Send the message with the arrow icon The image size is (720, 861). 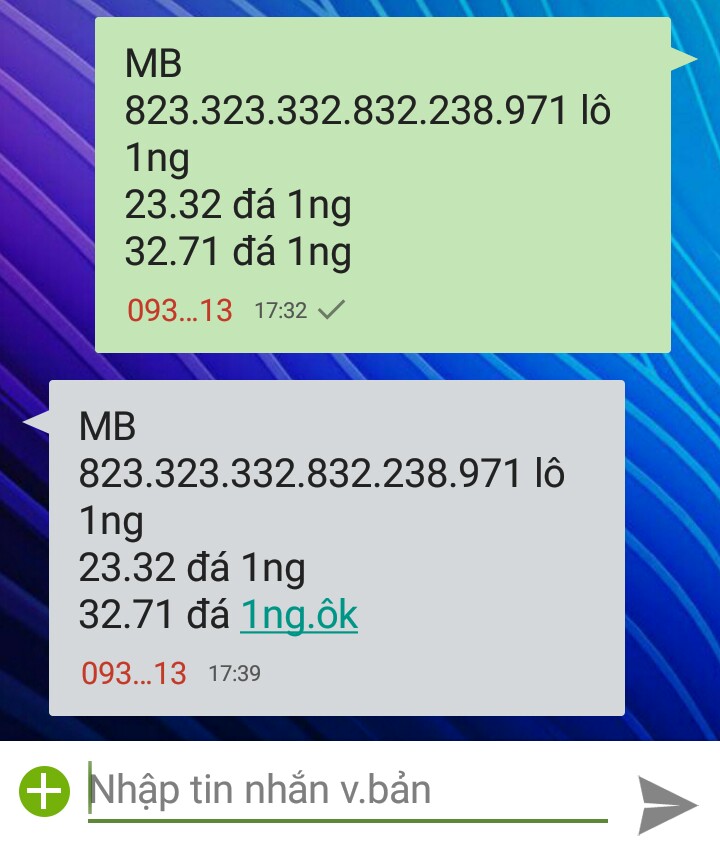[666, 803]
